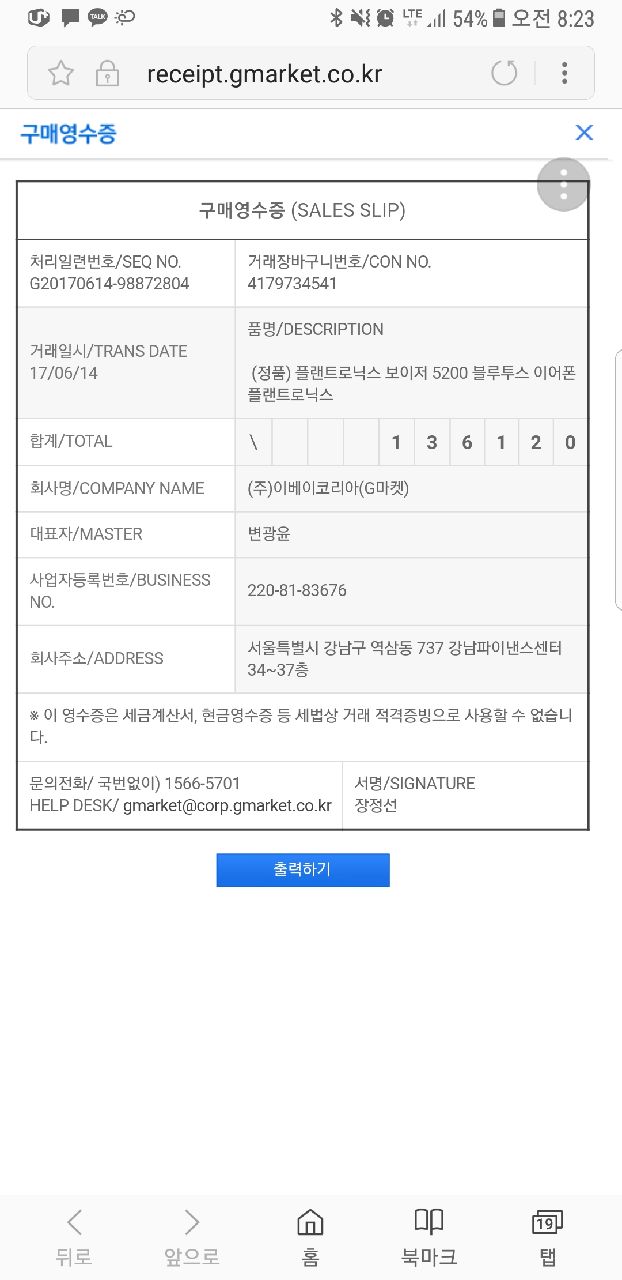Tap the floating gray three-dot button
This screenshot has height=1280, width=622.
click(564, 185)
